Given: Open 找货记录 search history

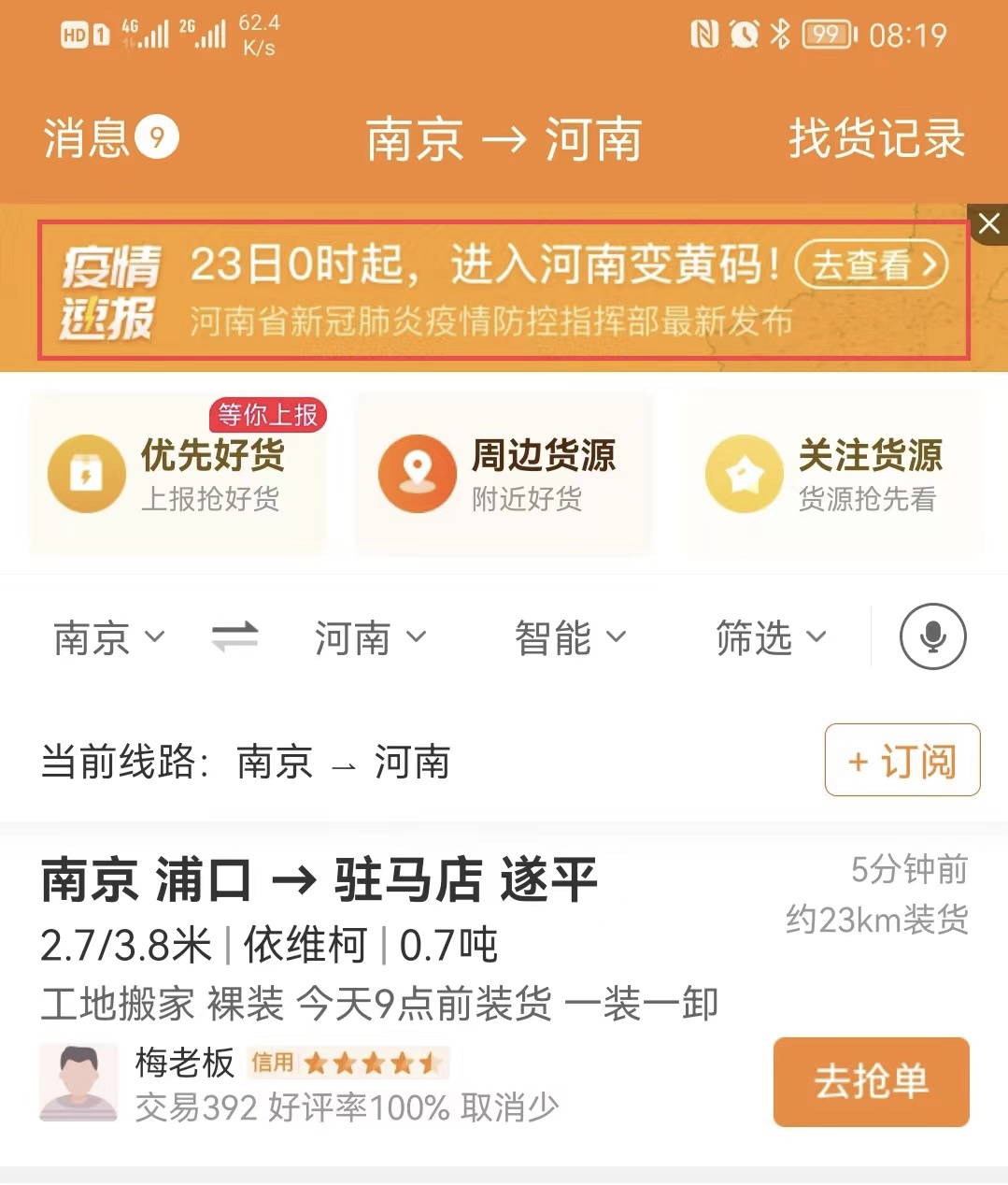Looking at the screenshot, I should [875, 138].
